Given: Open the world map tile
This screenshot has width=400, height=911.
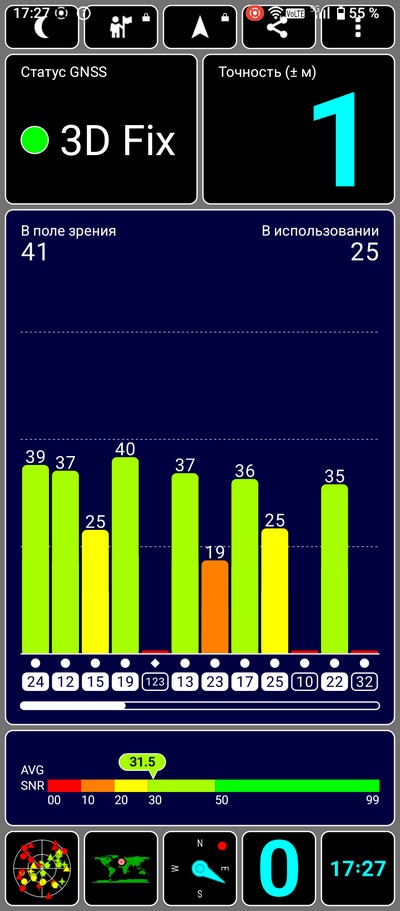Looking at the screenshot, I should (x=121, y=868).
